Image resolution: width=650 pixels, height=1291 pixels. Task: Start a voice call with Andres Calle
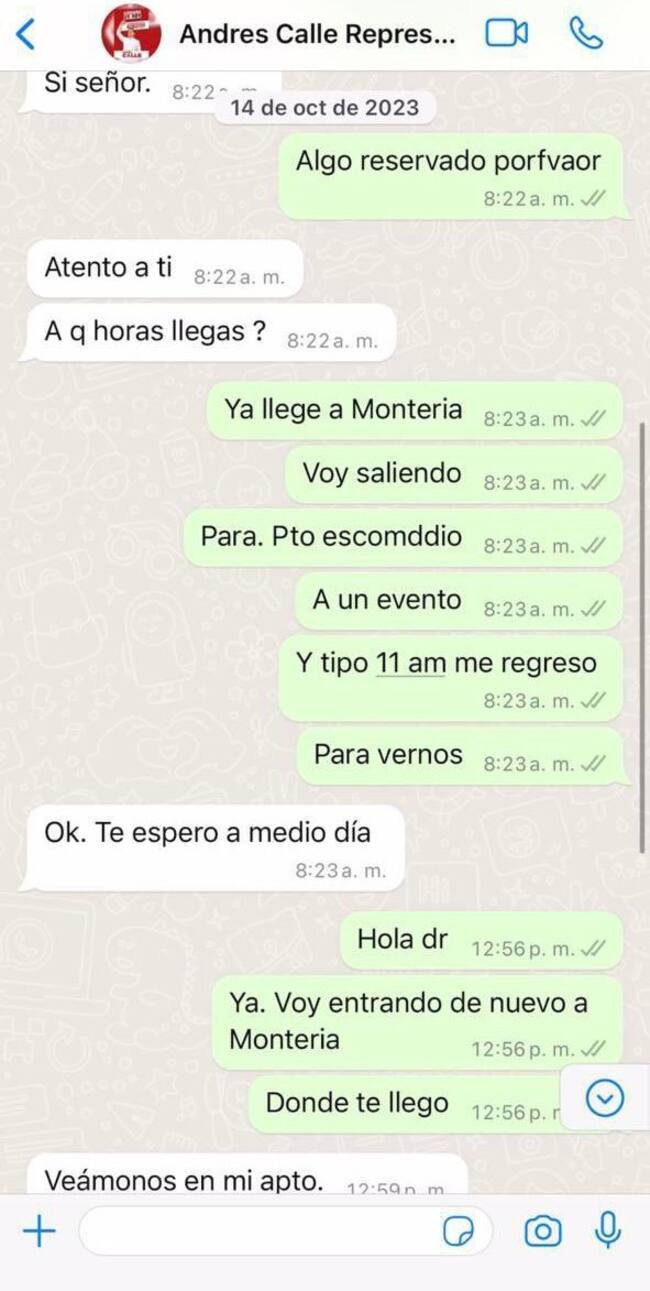586,34
